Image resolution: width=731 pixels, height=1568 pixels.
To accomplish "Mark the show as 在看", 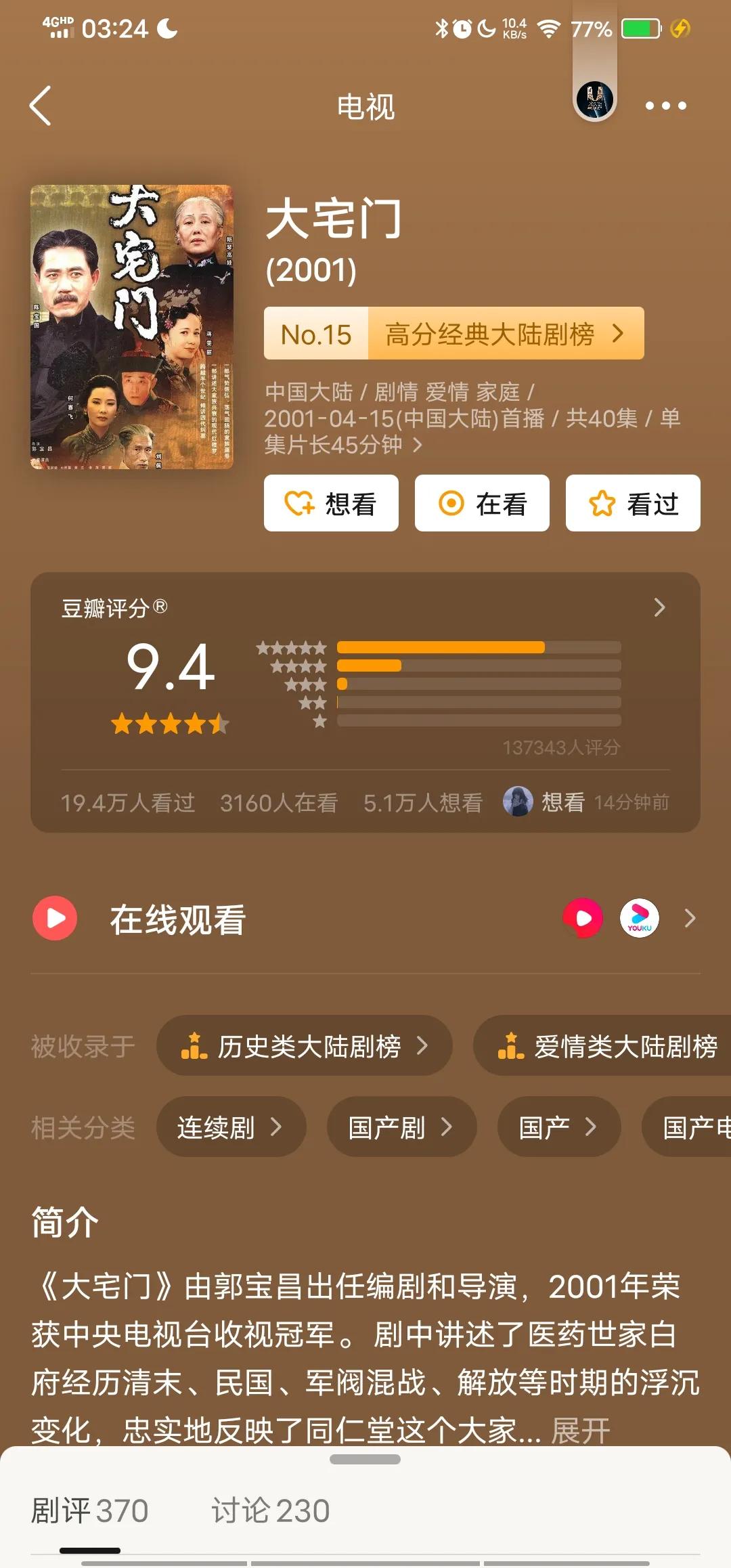I will (x=482, y=504).
